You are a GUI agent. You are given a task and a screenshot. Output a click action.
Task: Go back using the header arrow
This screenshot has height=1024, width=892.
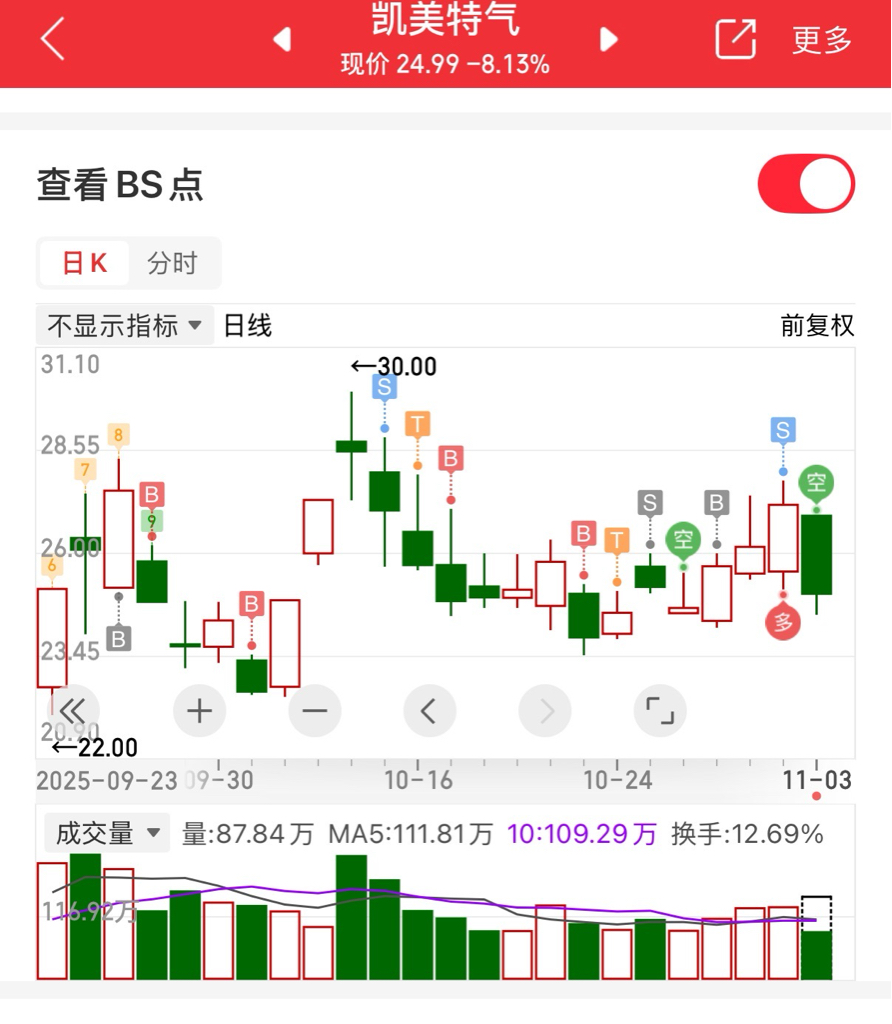(x=52, y=40)
